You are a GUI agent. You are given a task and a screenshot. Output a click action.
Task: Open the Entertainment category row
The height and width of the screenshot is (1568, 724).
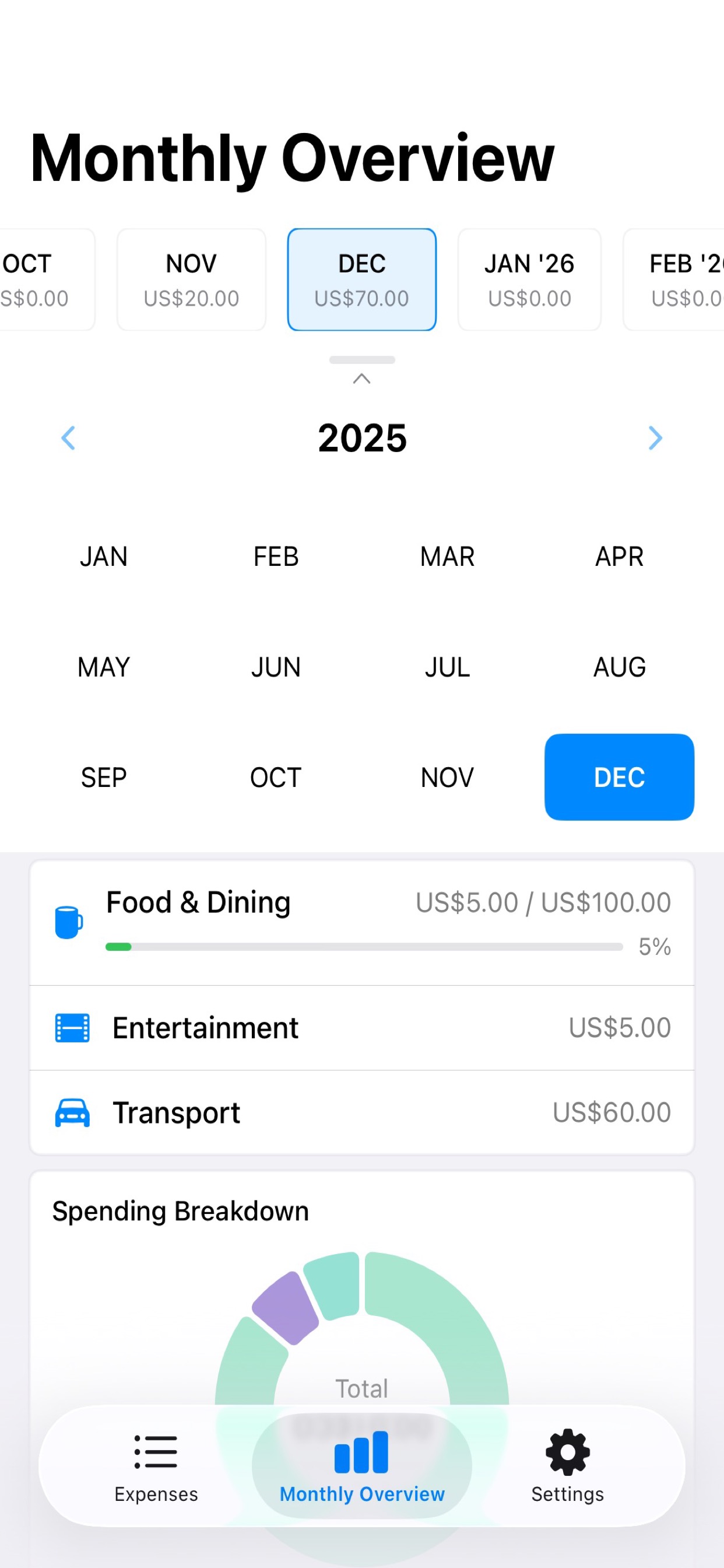[361, 1027]
